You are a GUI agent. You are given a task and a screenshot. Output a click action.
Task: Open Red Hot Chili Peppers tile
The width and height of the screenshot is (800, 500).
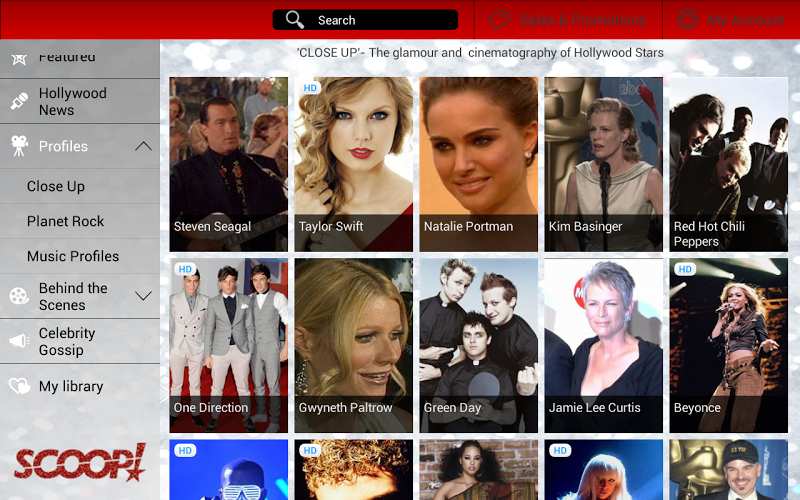click(728, 164)
